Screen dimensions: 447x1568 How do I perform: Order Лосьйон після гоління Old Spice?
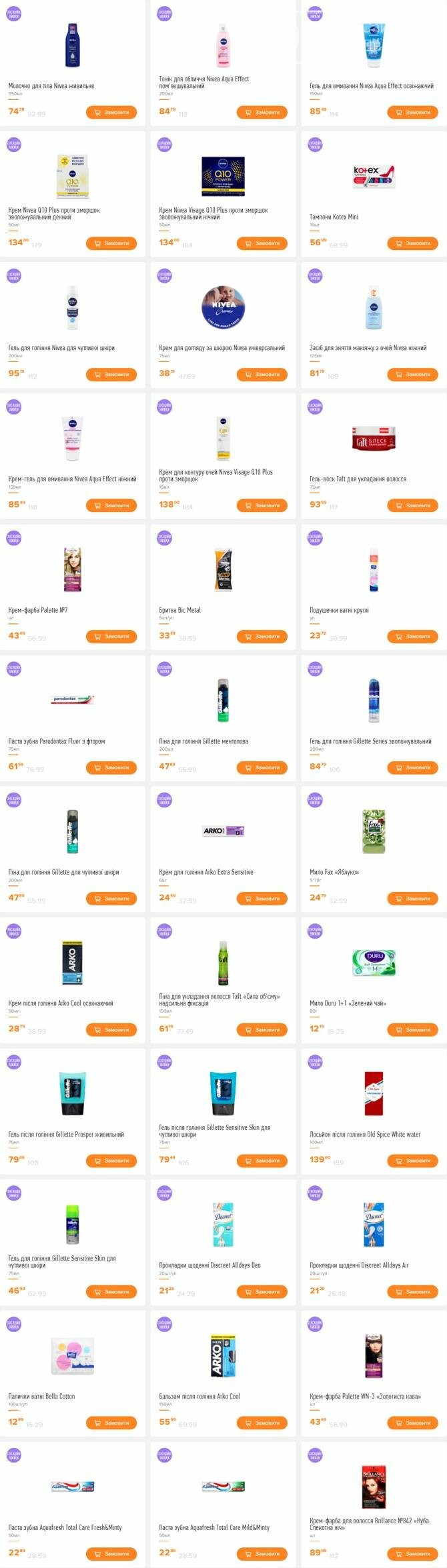tap(412, 1161)
